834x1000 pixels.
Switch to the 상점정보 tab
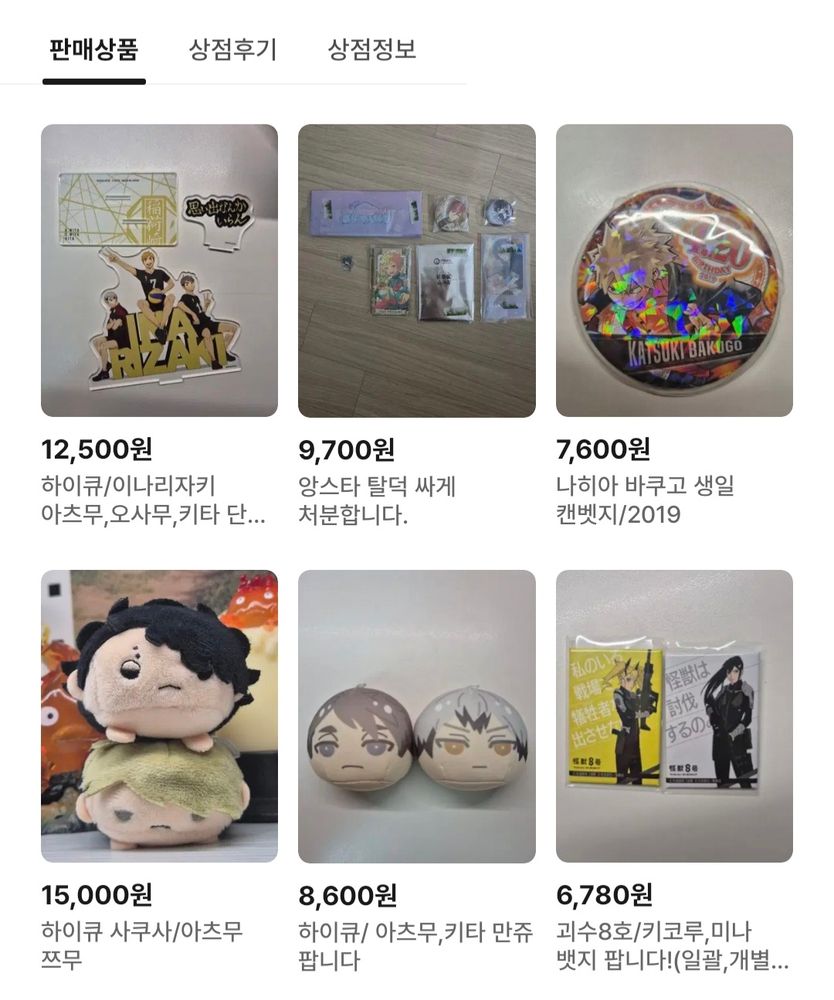click(371, 49)
